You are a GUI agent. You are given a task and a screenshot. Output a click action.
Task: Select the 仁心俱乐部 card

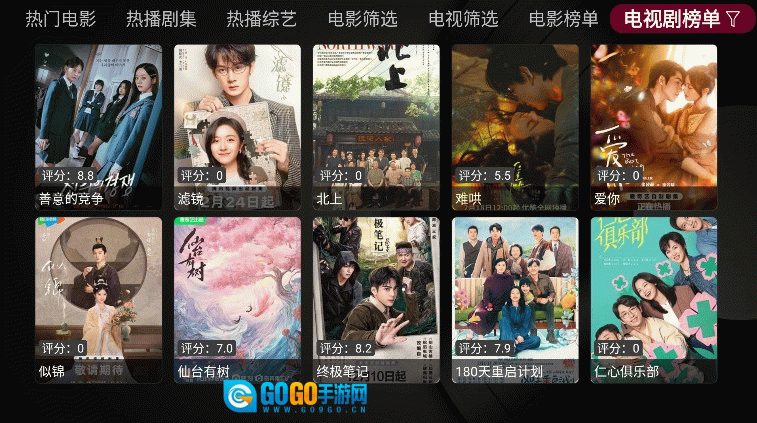click(x=653, y=299)
